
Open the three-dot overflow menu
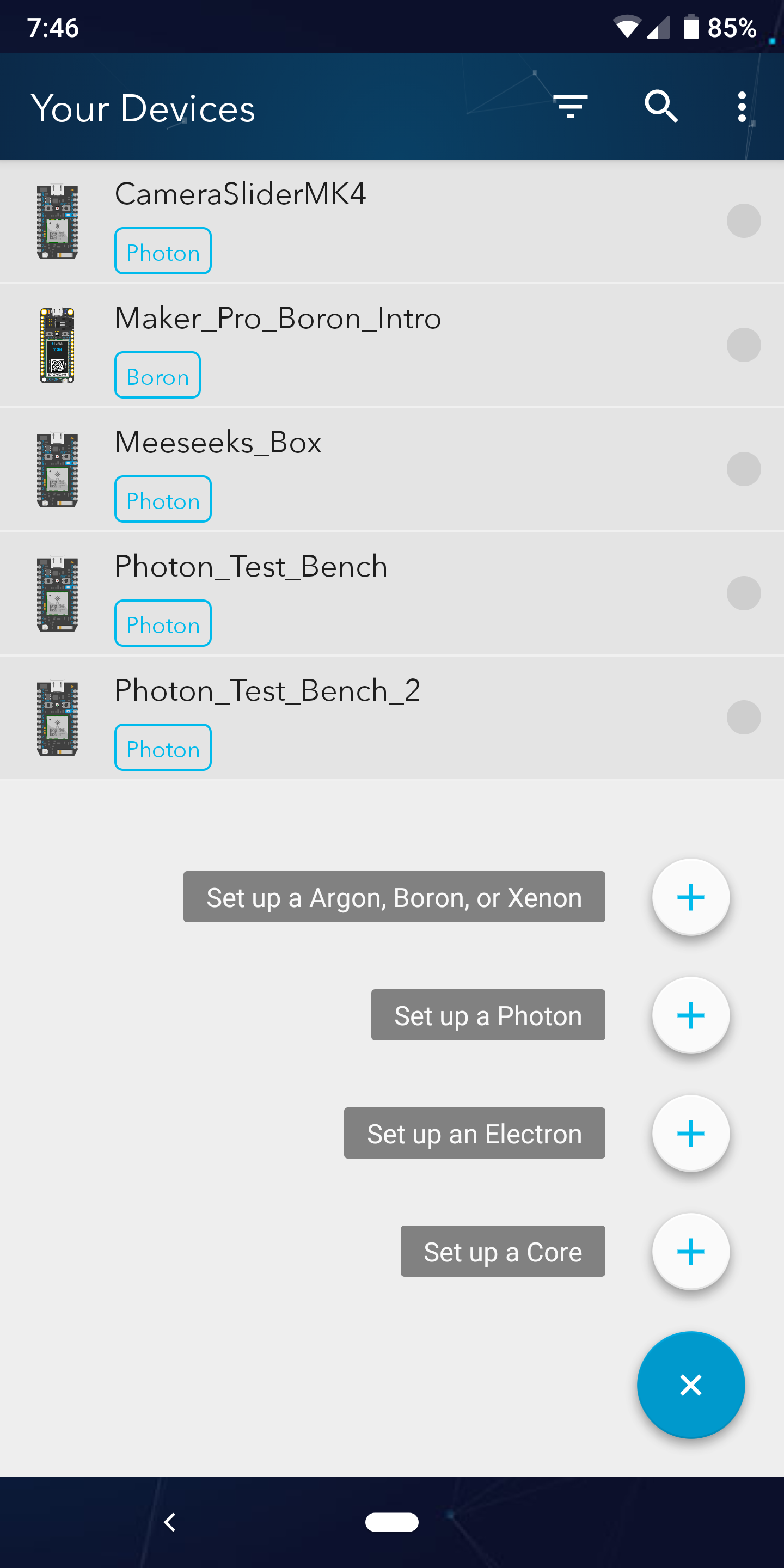[742, 107]
